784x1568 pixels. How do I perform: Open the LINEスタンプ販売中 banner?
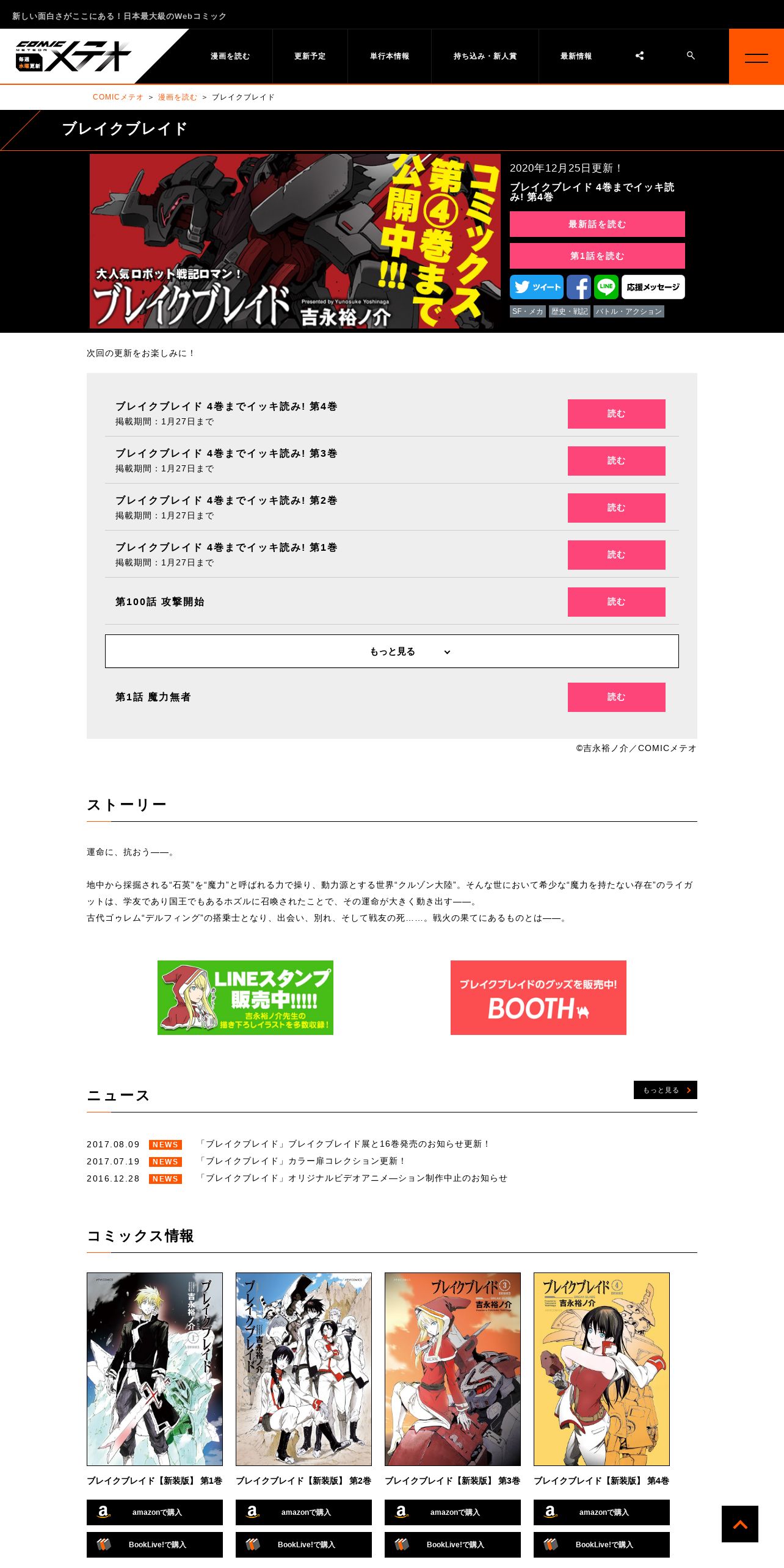pos(245,998)
